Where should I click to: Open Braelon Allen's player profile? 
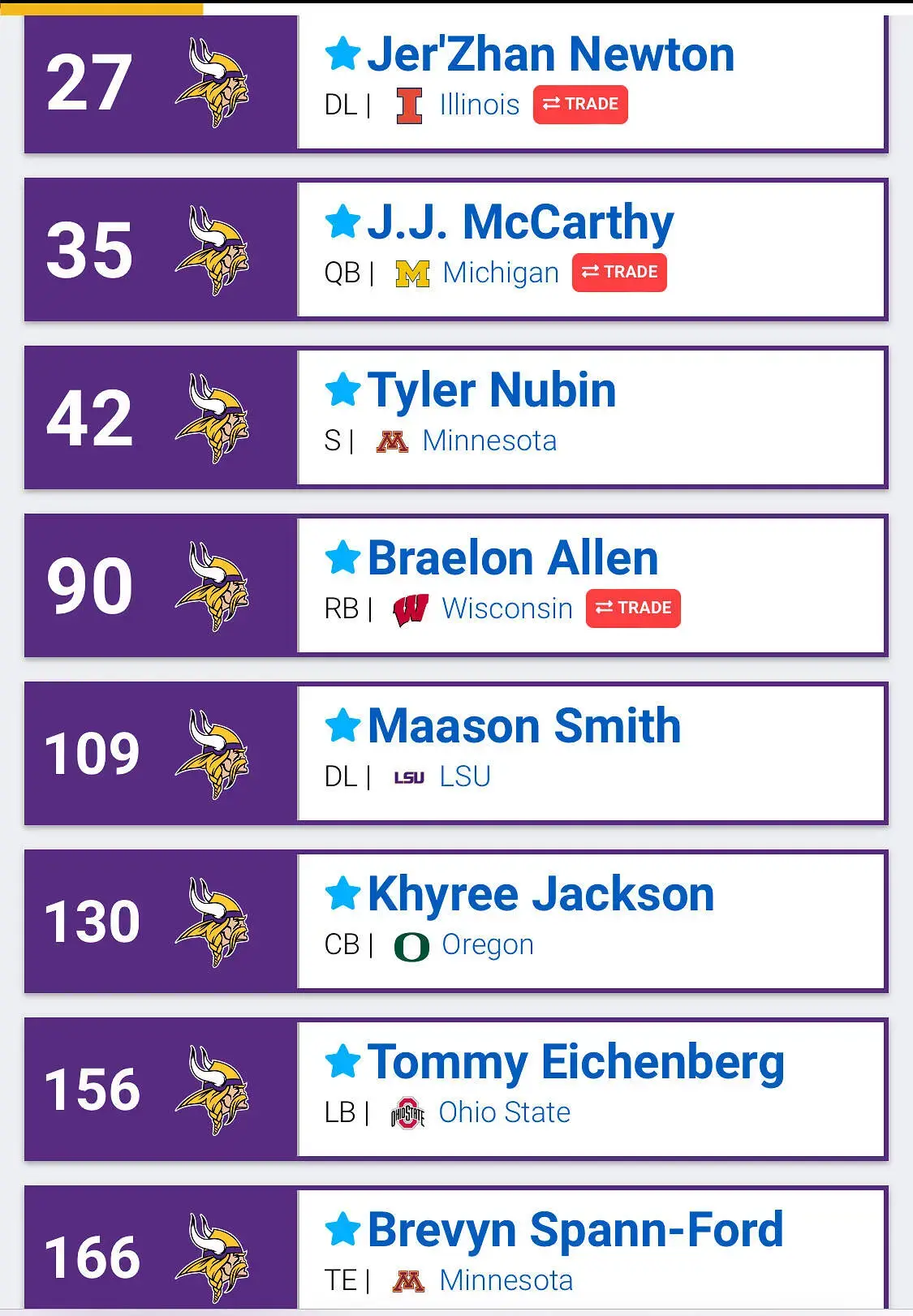click(512, 558)
